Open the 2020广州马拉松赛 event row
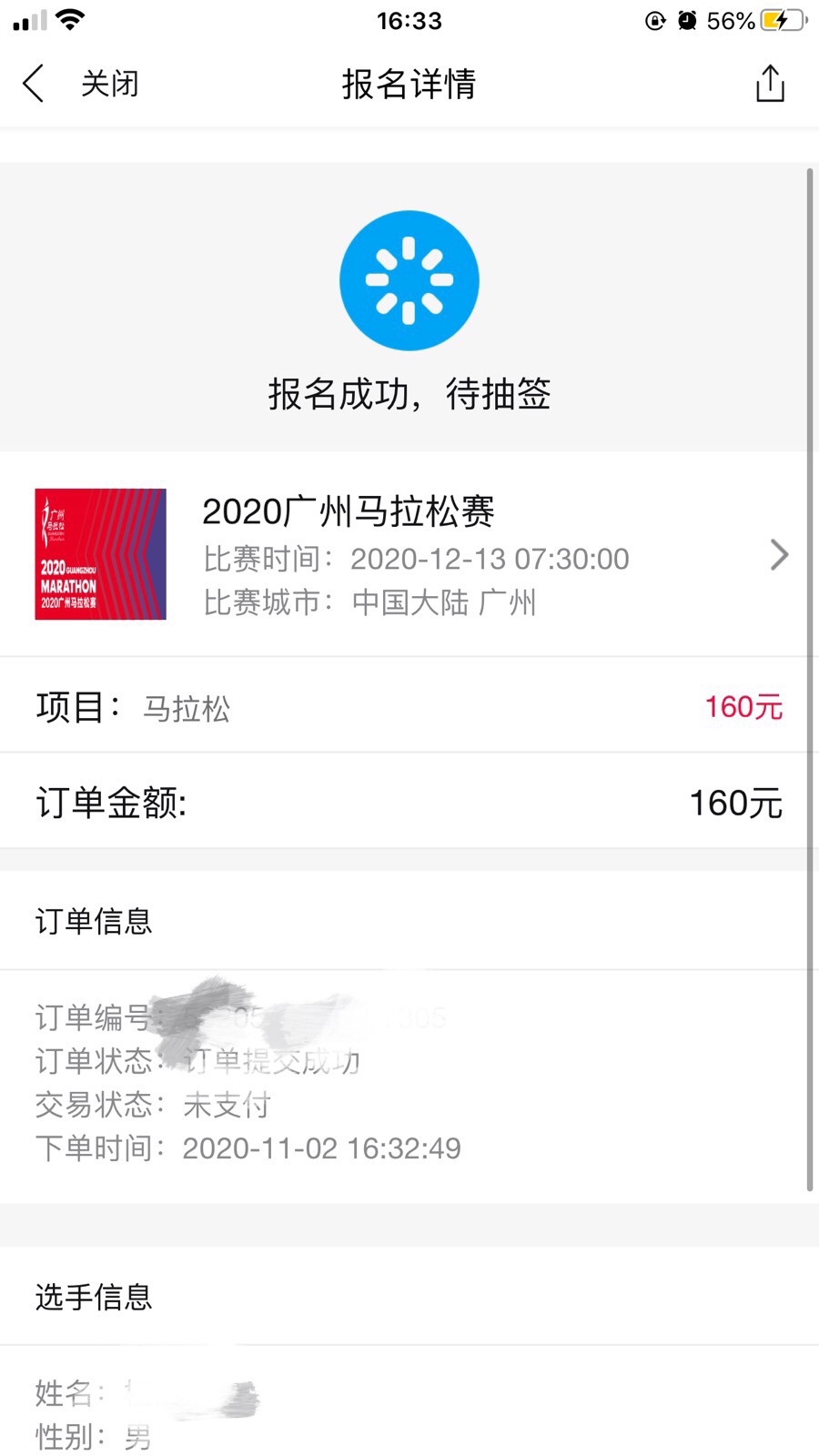The height and width of the screenshot is (1456, 819). [x=409, y=554]
